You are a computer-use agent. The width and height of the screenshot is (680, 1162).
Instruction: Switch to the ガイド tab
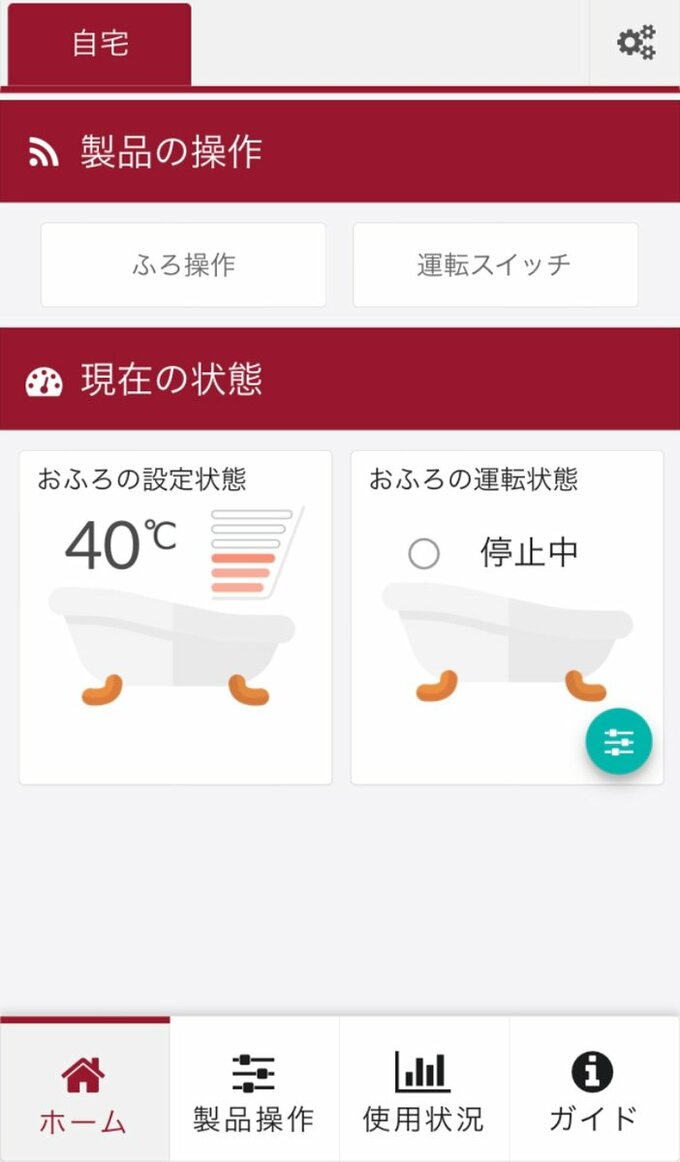tap(594, 1092)
